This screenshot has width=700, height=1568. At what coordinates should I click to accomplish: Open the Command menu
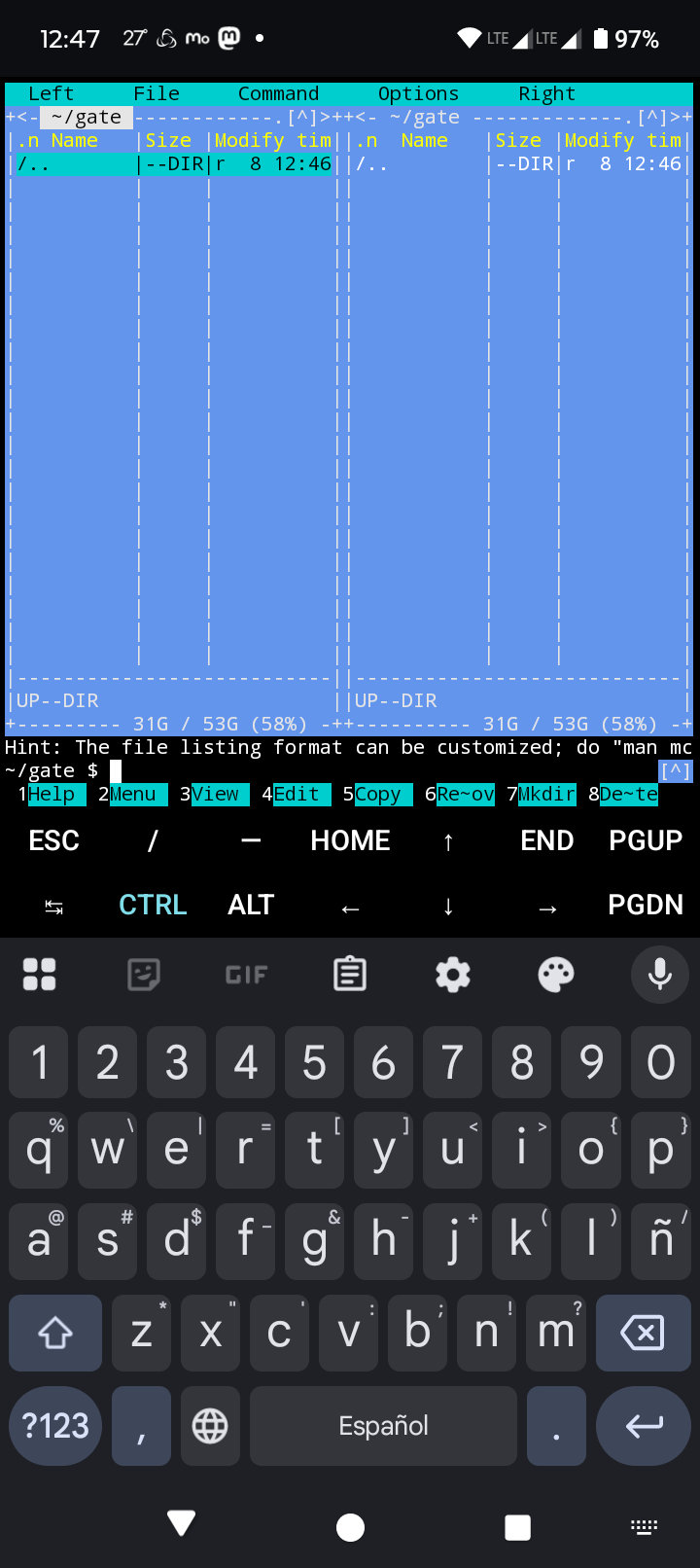tap(278, 93)
